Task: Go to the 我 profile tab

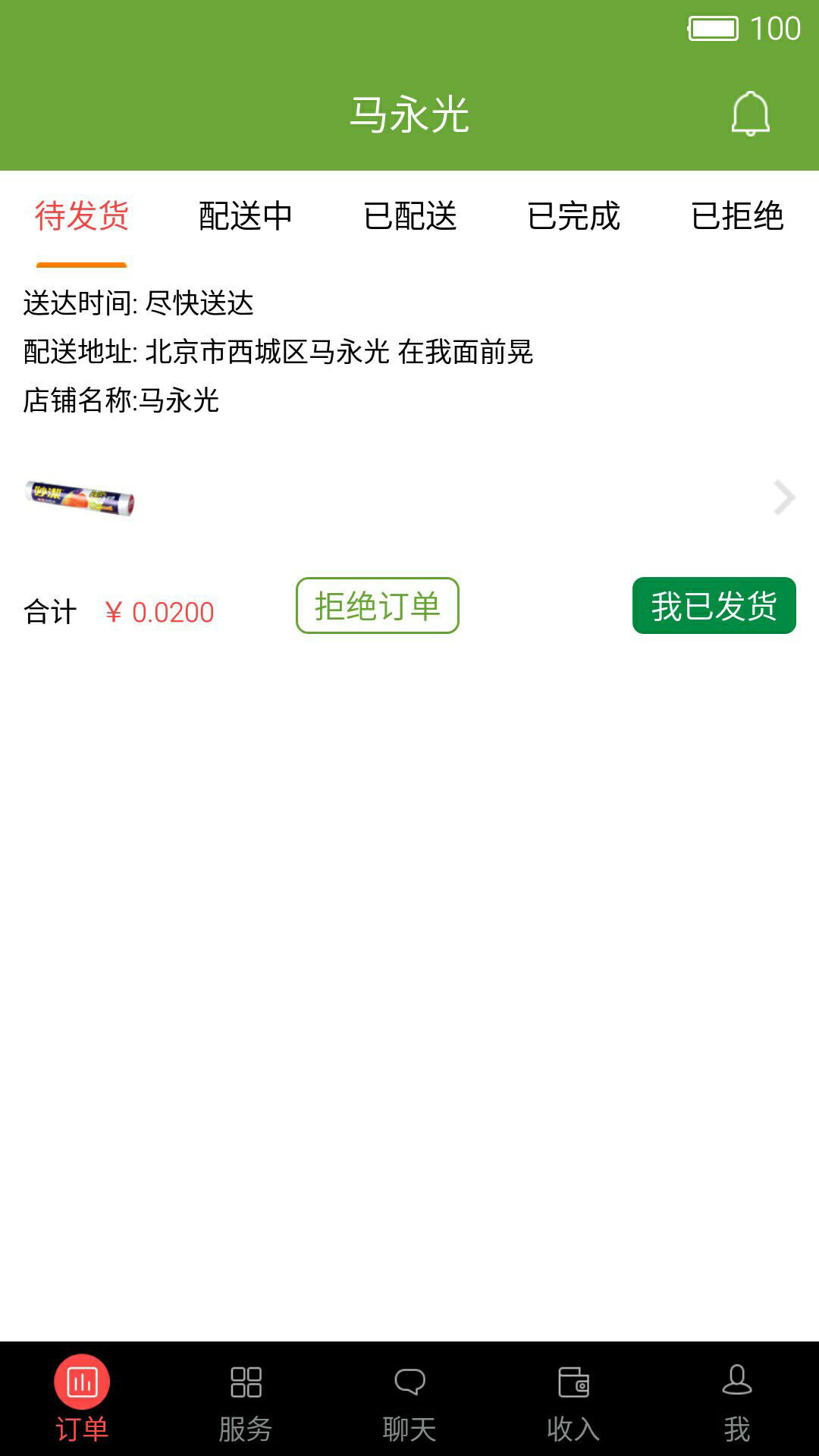Action: [x=737, y=1399]
